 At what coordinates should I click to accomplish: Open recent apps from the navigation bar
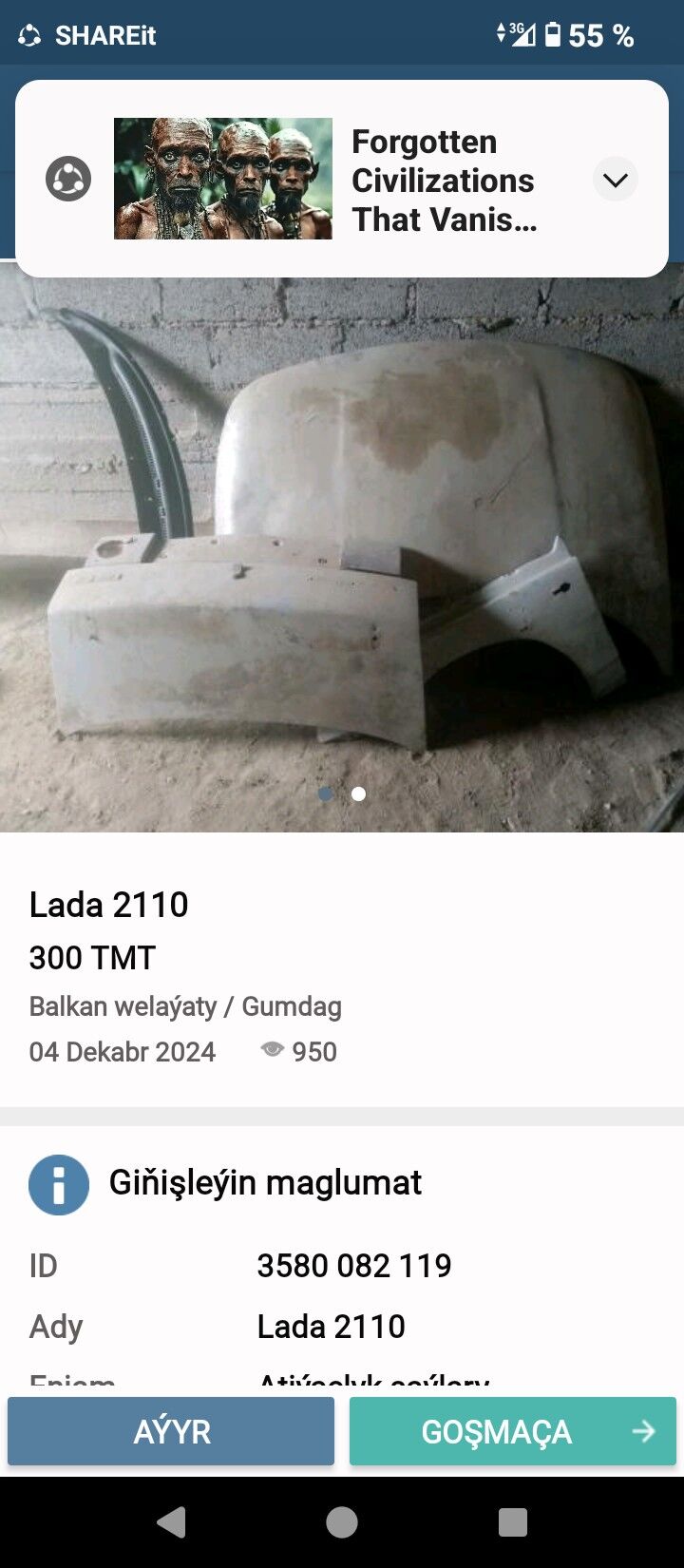coord(513,1522)
